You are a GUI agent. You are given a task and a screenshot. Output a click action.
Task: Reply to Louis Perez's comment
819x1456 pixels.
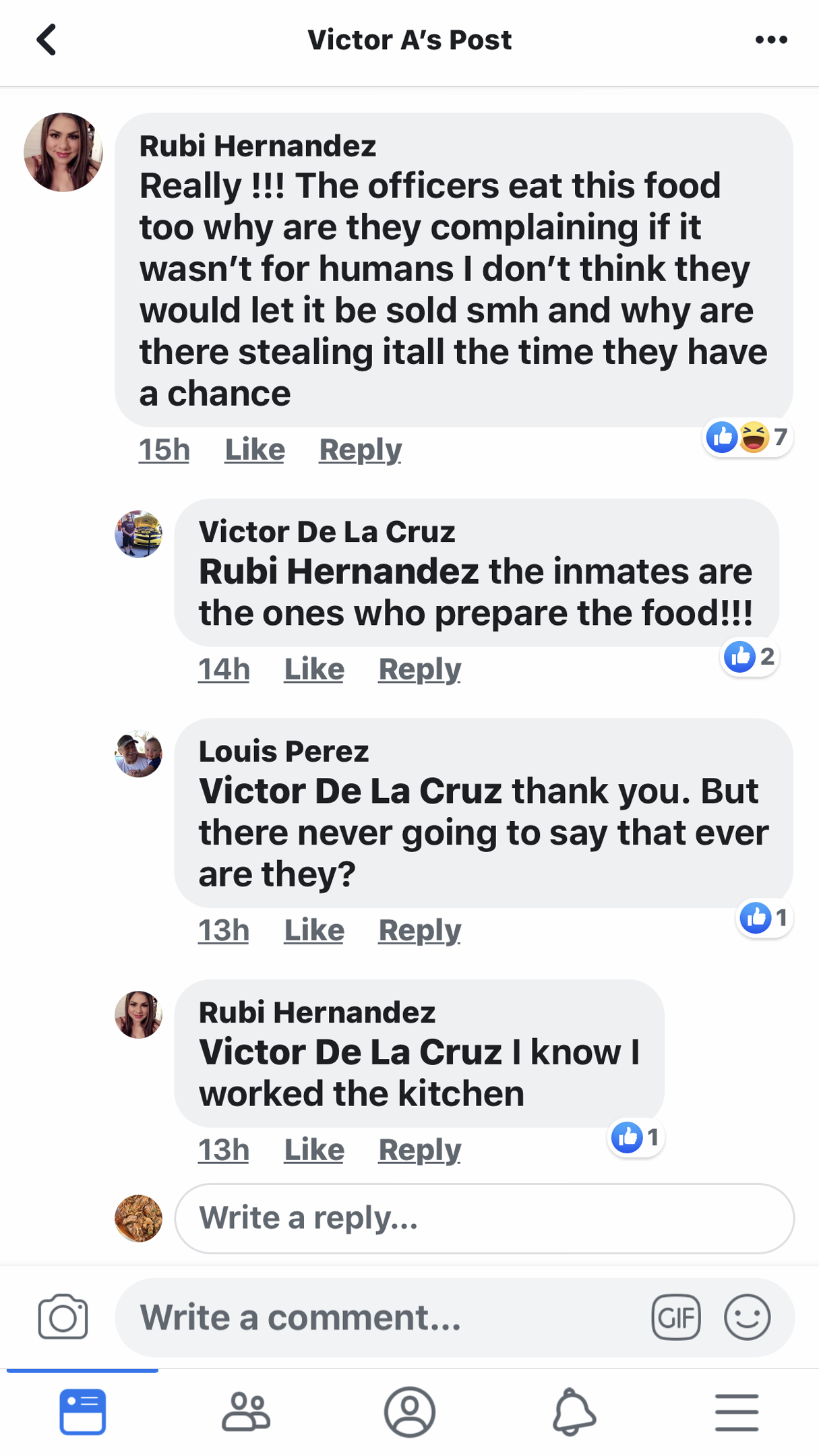coord(419,931)
